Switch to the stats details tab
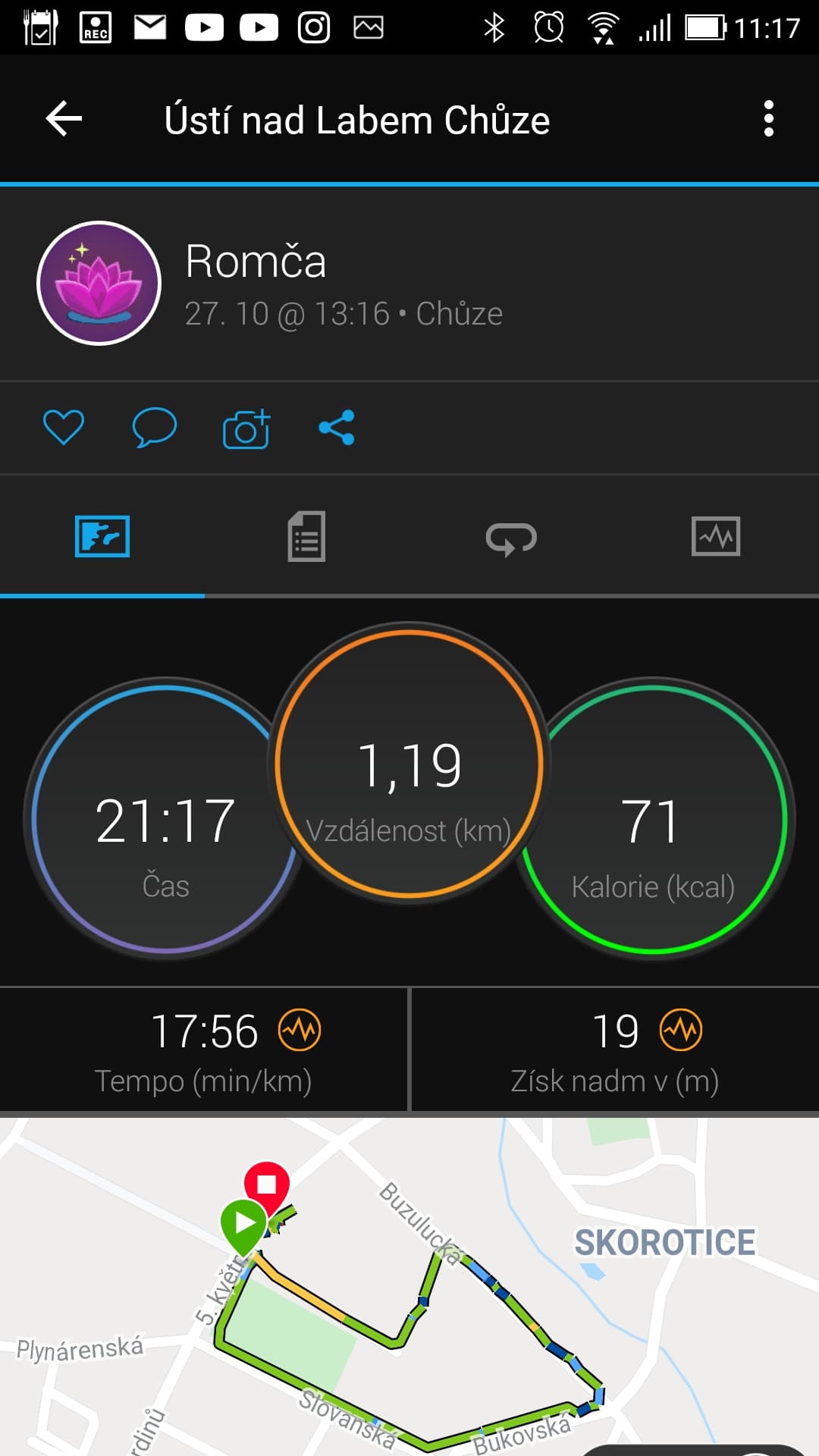This screenshot has width=819, height=1456. coord(306,536)
